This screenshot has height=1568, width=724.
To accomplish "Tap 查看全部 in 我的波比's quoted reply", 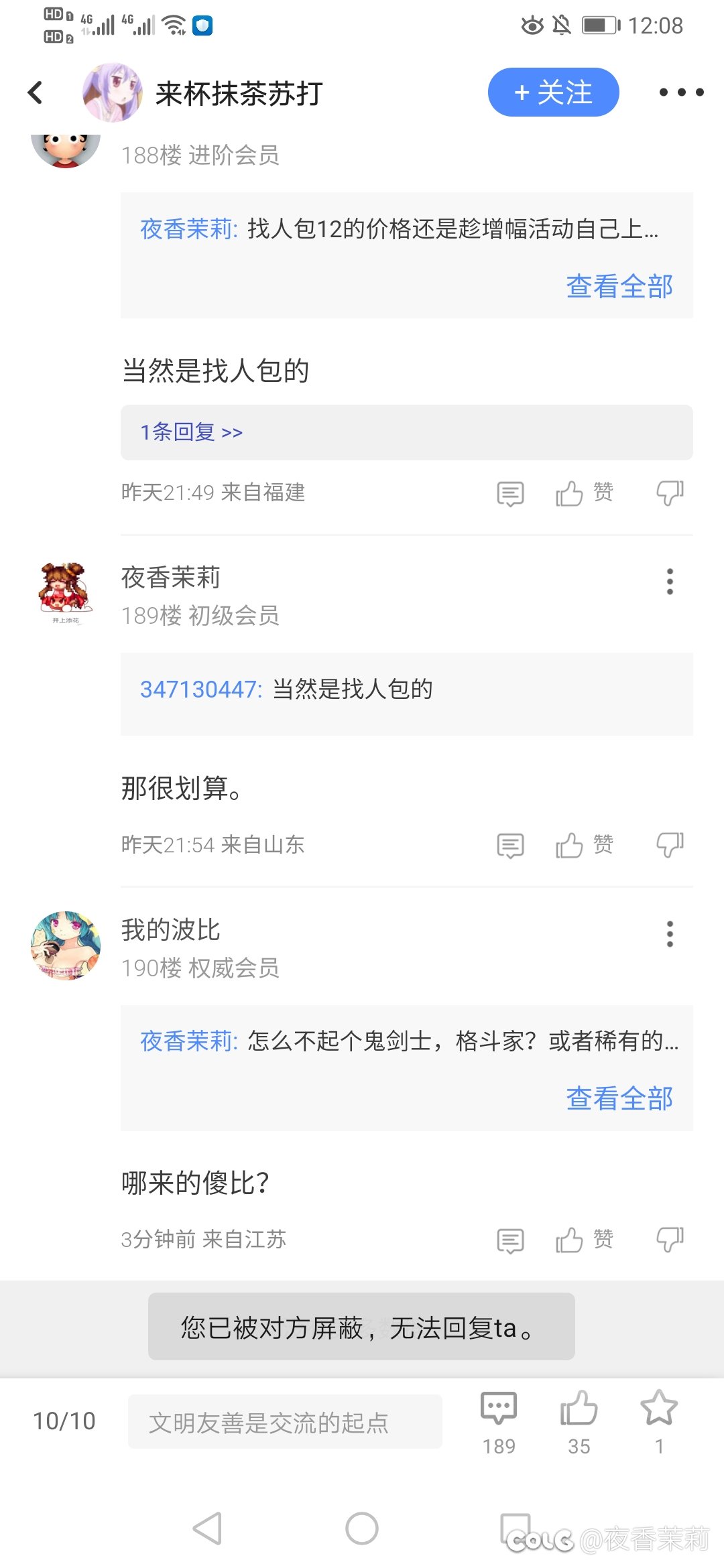I will point(619,1099).
